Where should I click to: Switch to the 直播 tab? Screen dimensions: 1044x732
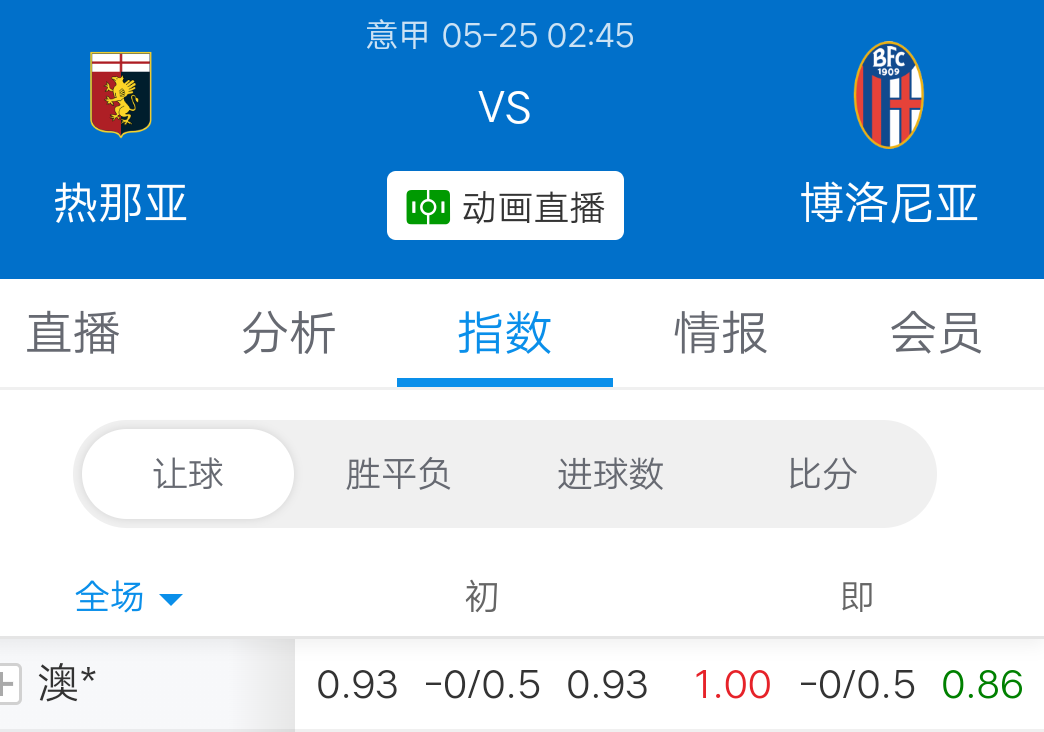pos(73,333)
